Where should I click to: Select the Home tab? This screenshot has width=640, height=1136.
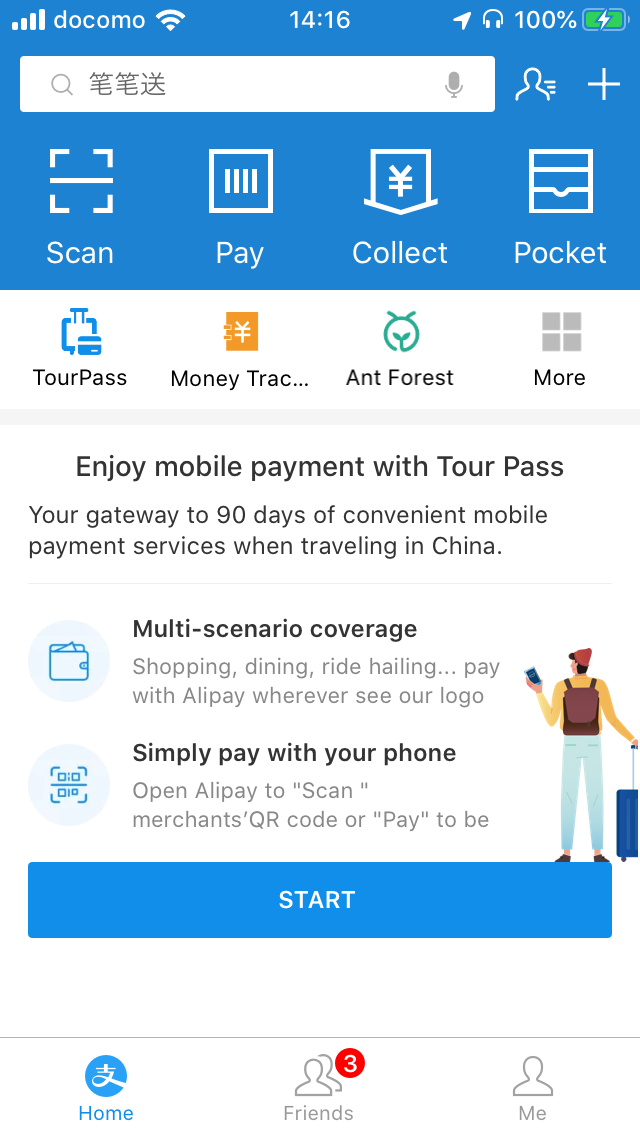(106, 1088)
